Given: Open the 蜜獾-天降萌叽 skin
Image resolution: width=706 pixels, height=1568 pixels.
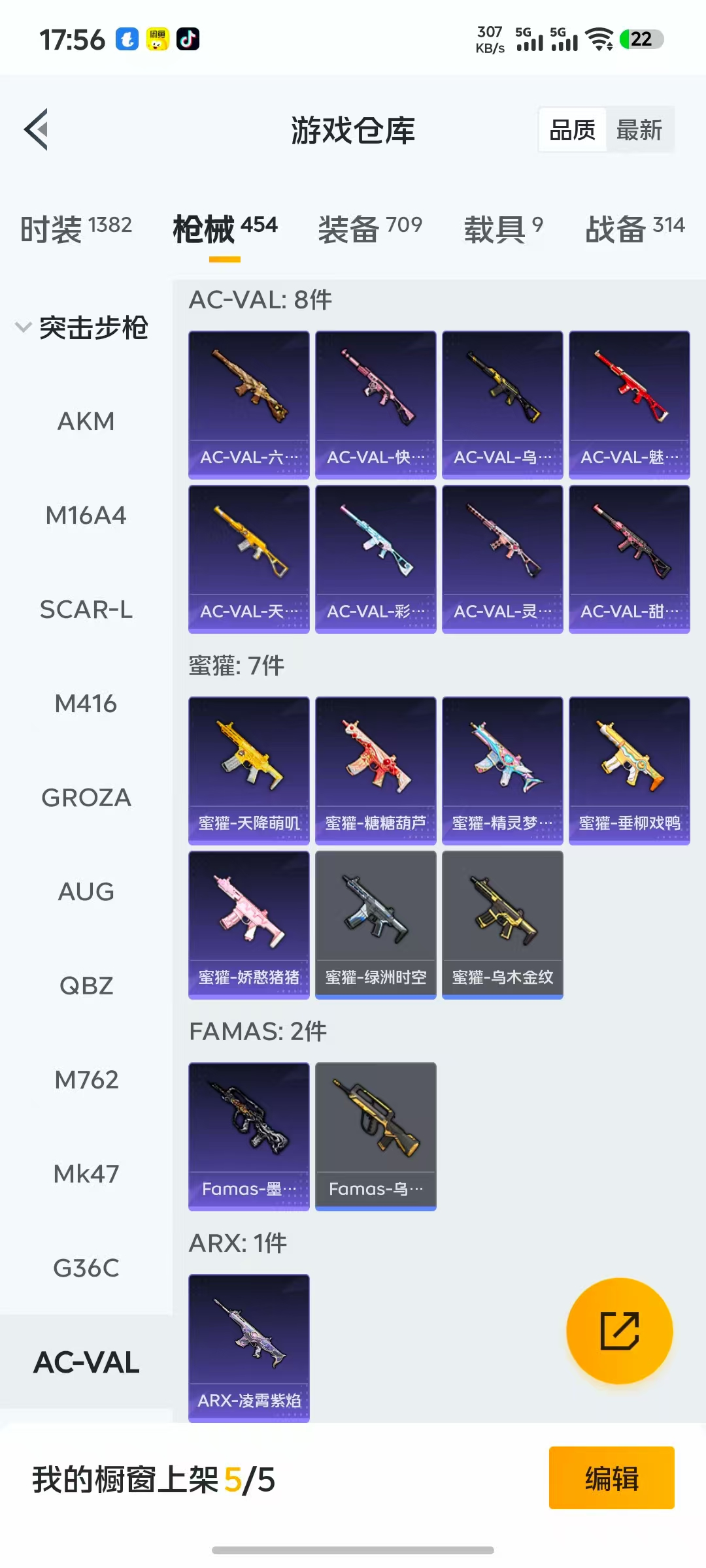Looking at the screenshot, I should coord(249,770).
